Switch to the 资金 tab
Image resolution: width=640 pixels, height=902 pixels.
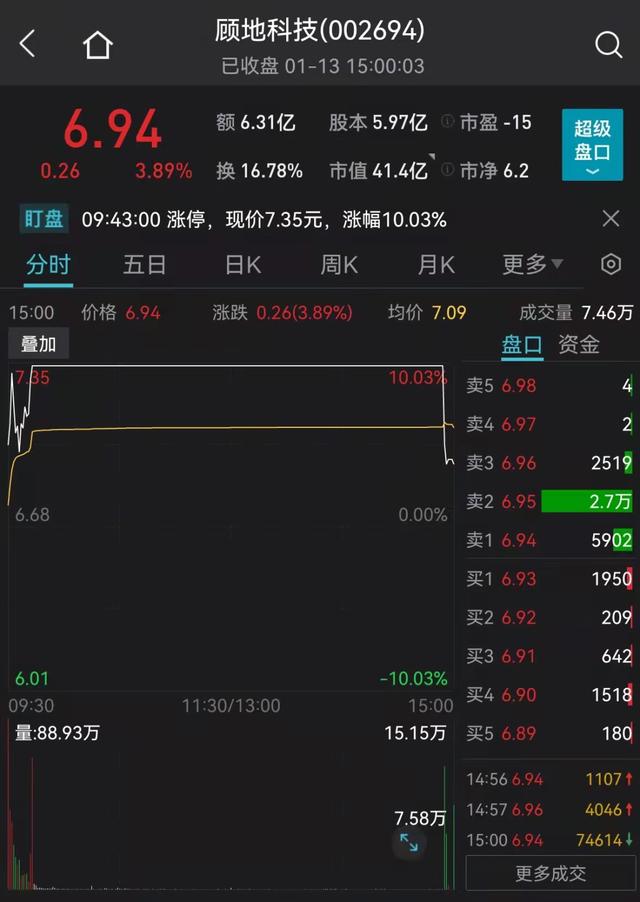(579, 345)
